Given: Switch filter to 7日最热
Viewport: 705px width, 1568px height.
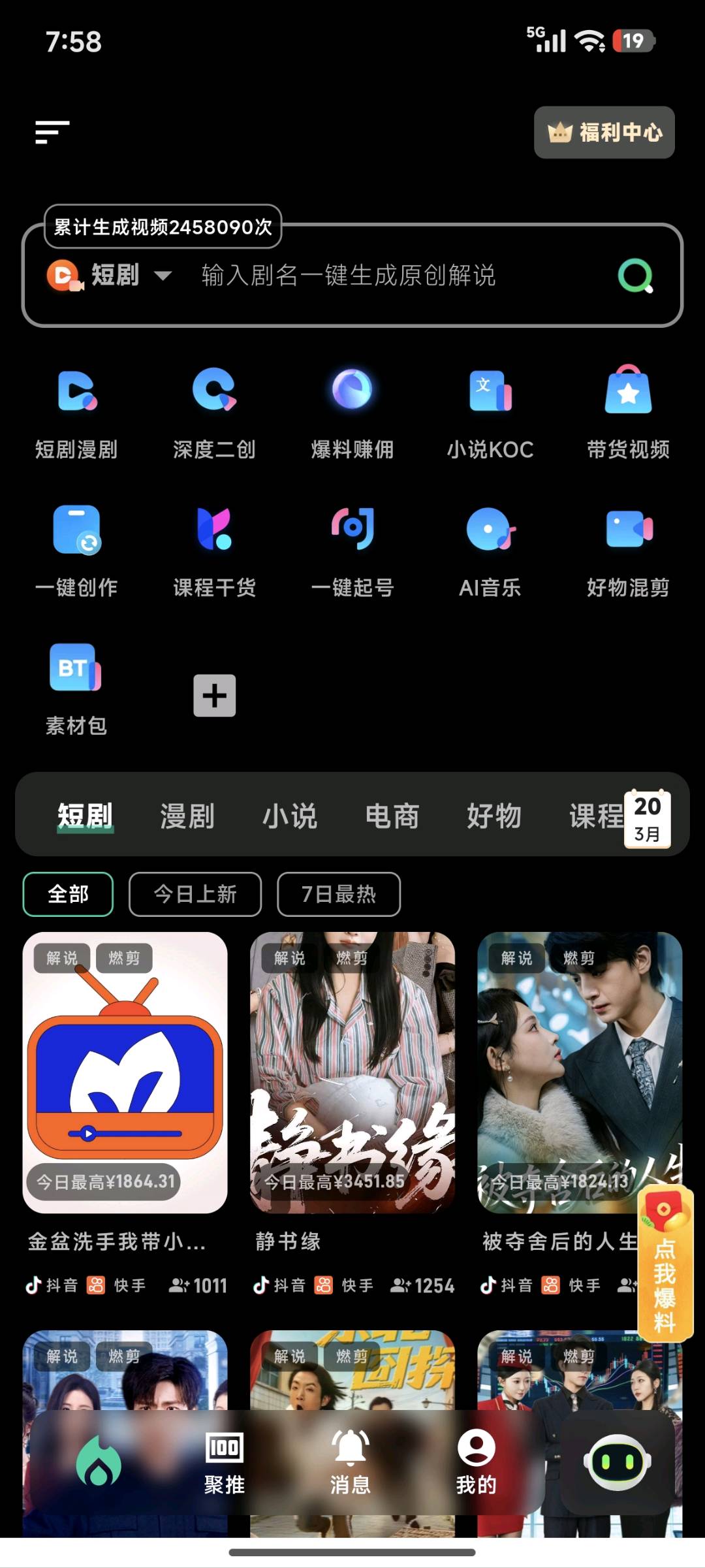Looking at the screenshot, I should coord(339,894).
